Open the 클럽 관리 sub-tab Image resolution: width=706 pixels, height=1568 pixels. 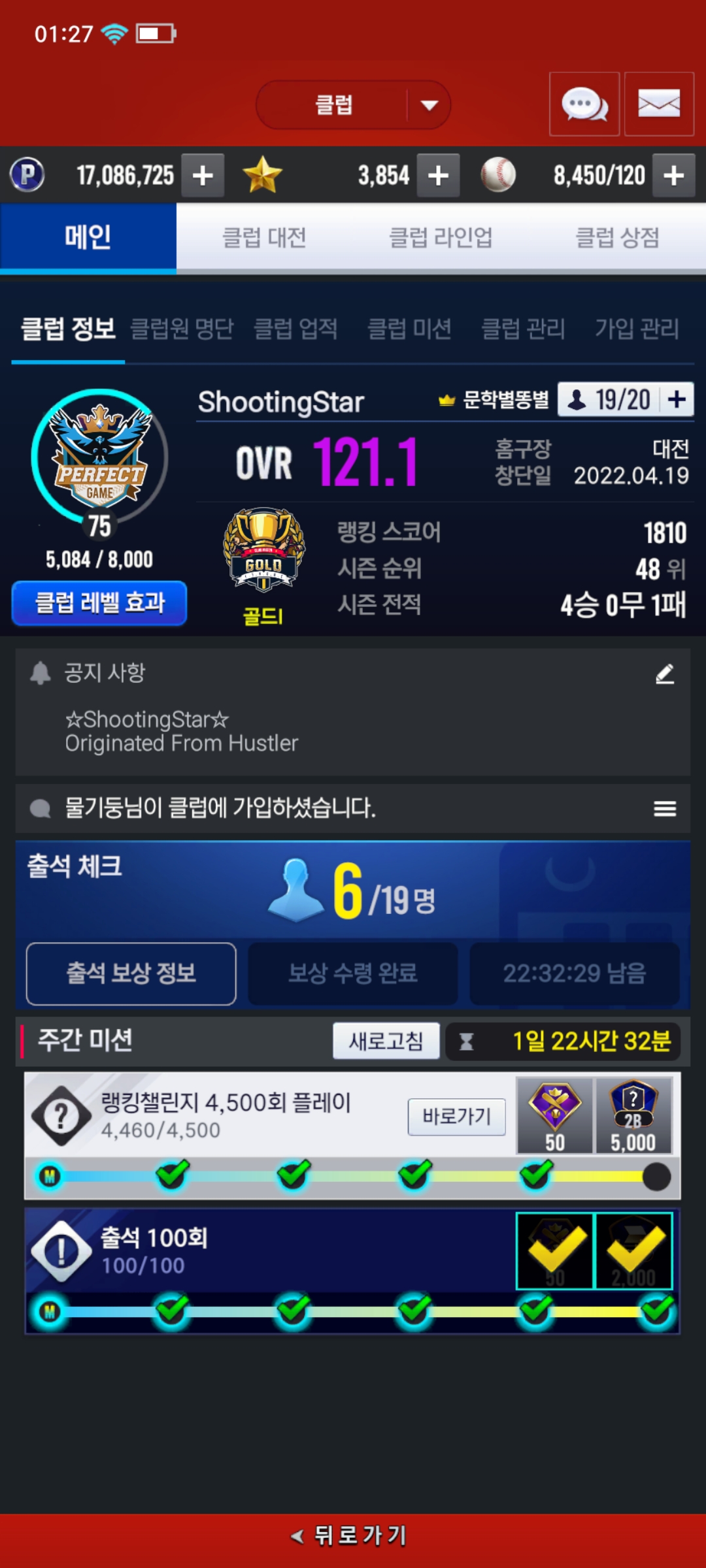pyautogui.click(x=523, y=329)
